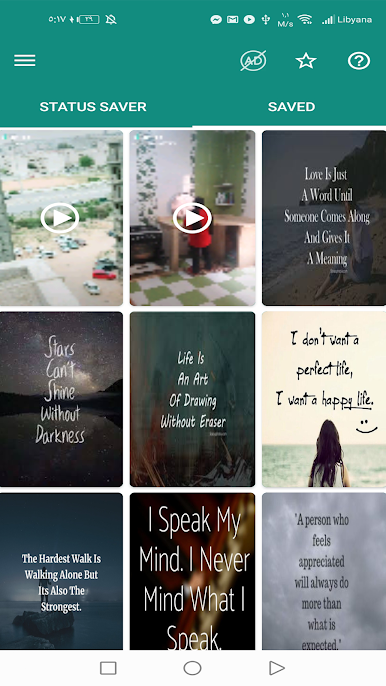Viewport: 386px width, 686px height.
Task: Tap the system square navigation button
Action: tap(108, 668)
